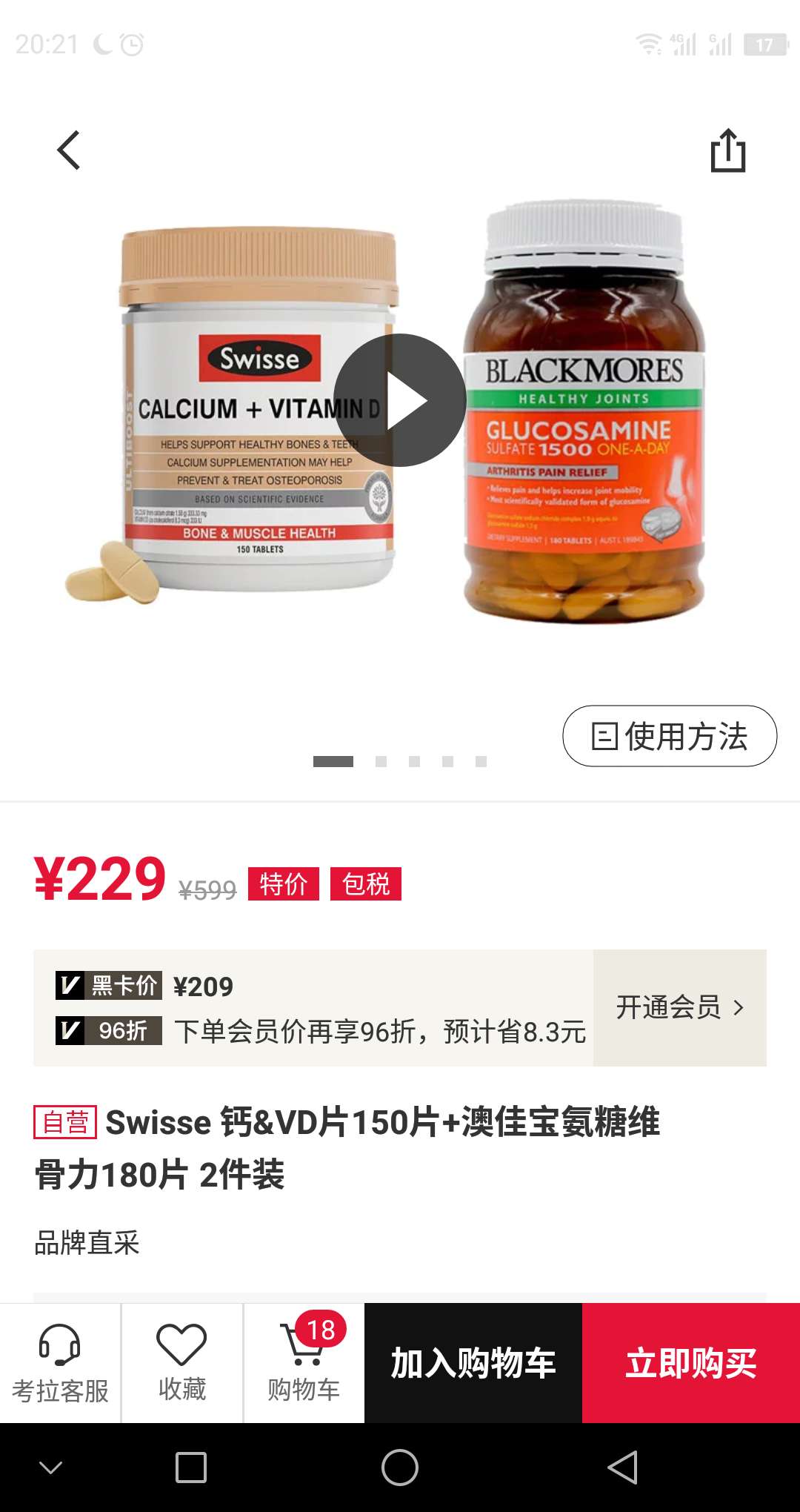Open the share options

730,149
